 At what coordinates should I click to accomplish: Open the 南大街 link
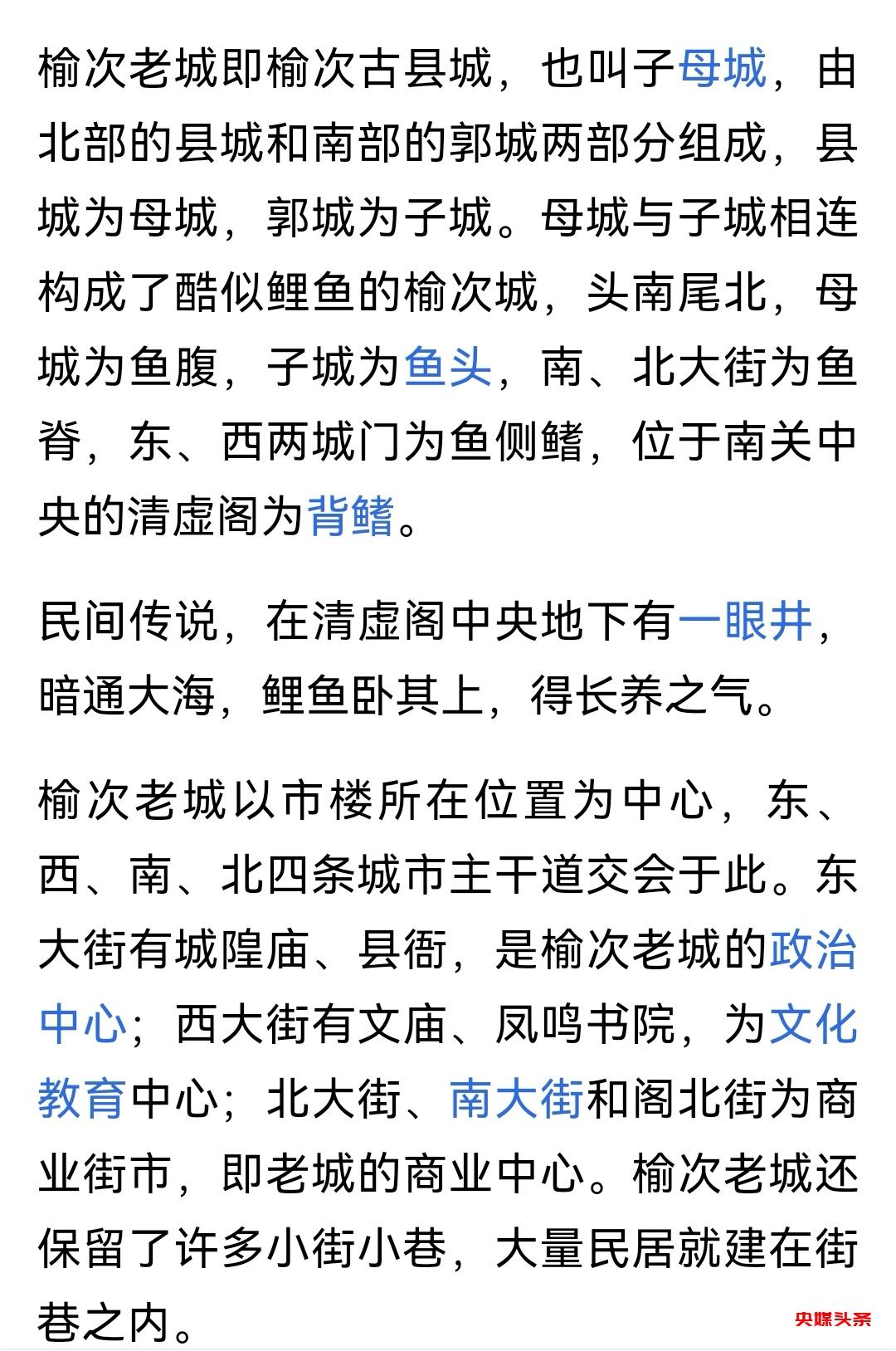(x=517, y=1100)
